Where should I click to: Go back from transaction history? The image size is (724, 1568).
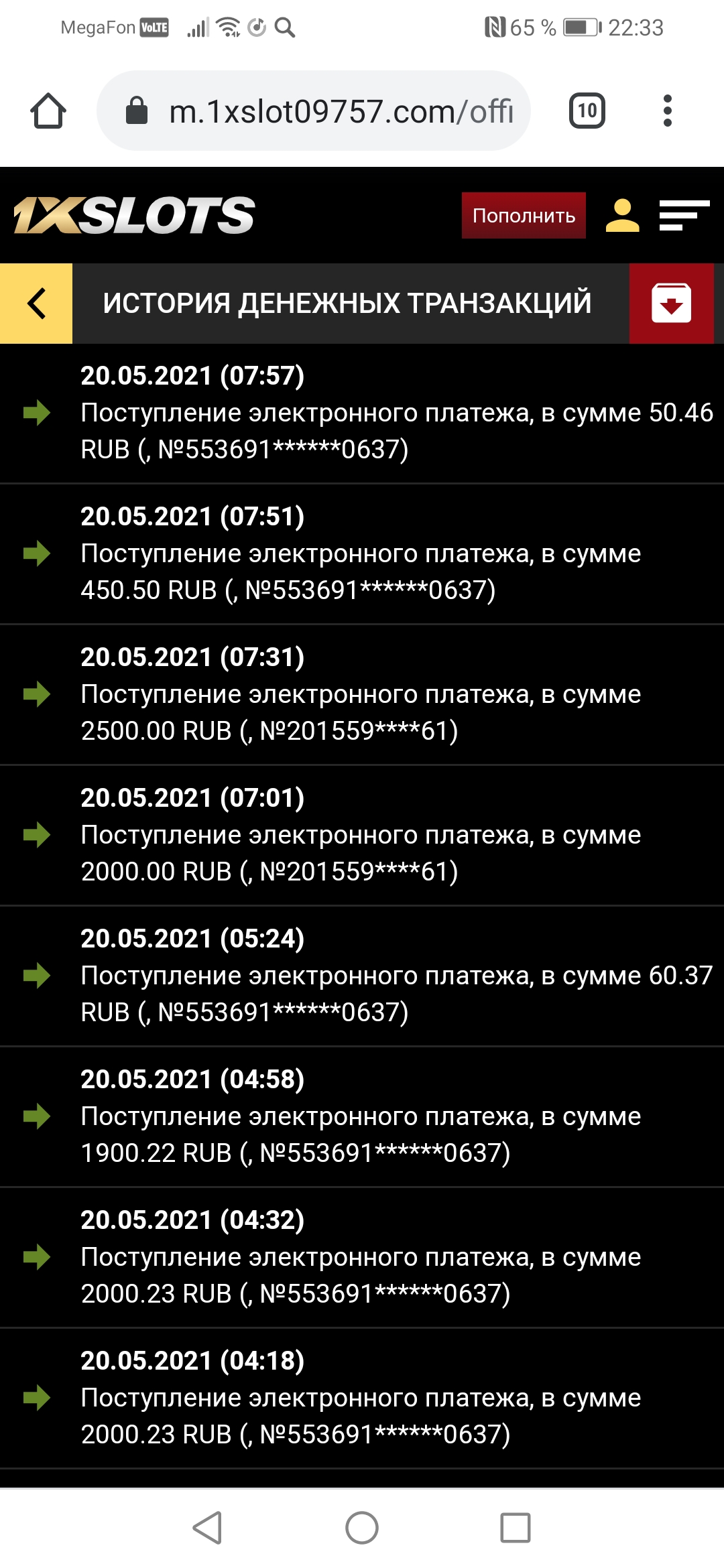click(36, 304)
